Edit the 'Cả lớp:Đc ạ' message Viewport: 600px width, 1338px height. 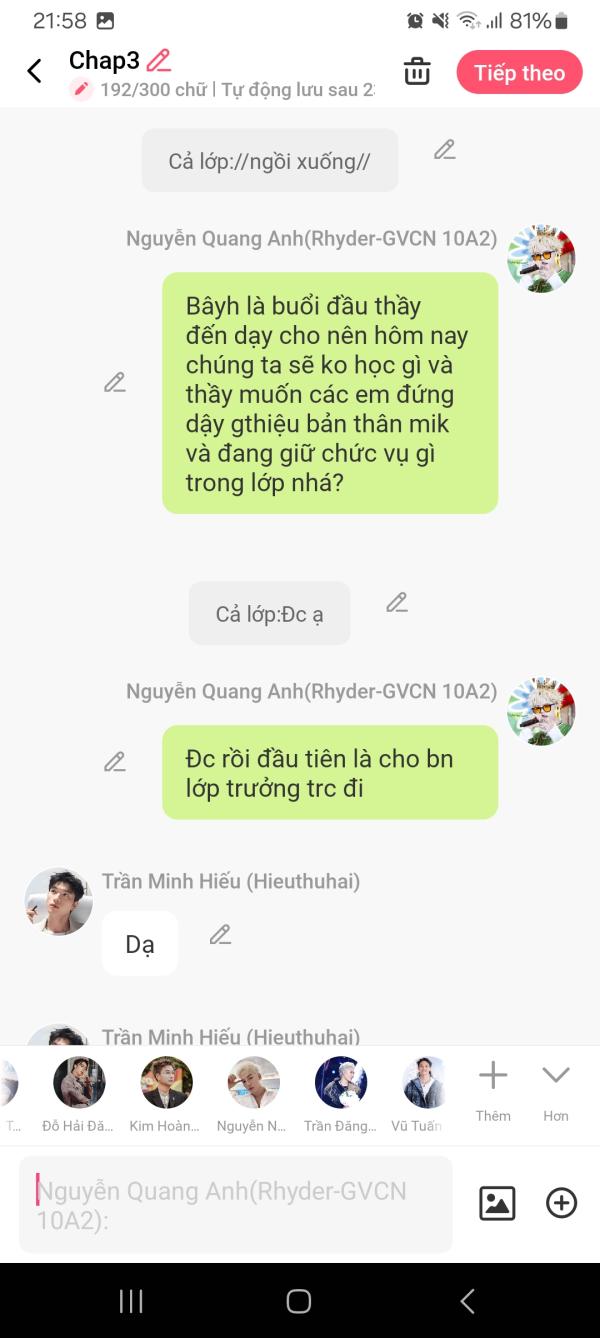tap(397, 602)
